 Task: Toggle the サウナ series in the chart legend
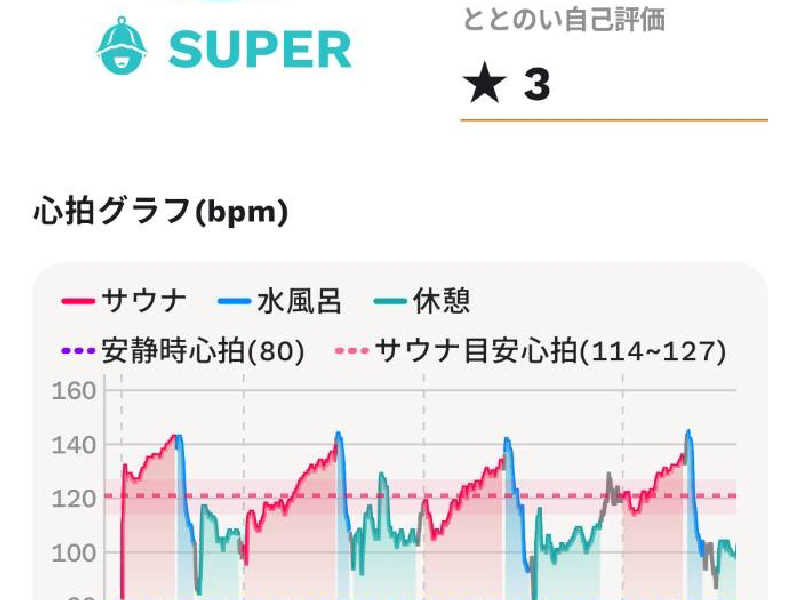point(124,301)
